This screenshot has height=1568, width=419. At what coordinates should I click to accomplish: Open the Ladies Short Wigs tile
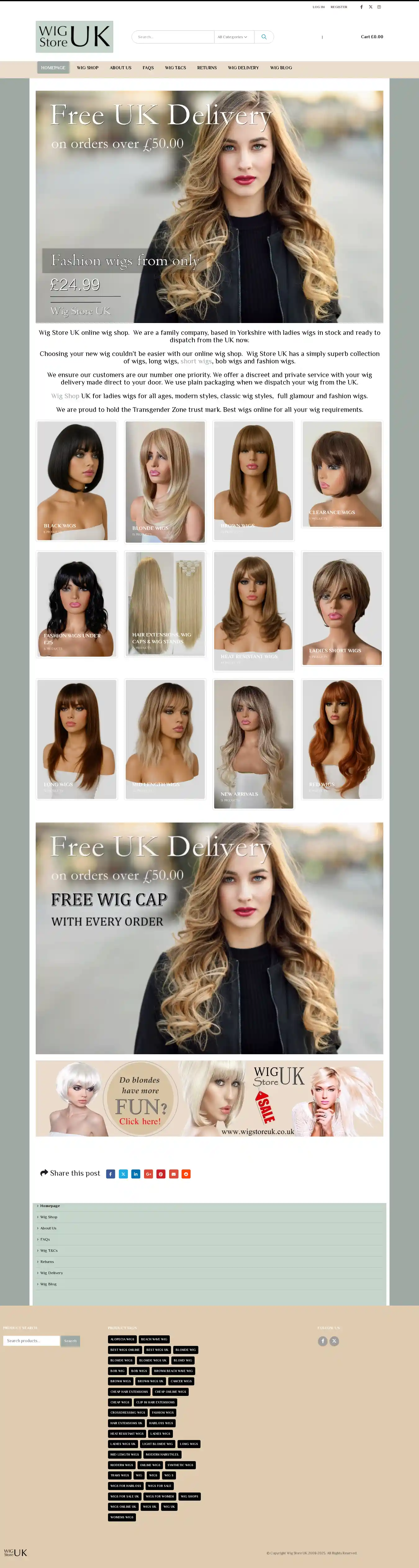pos(342,608)
